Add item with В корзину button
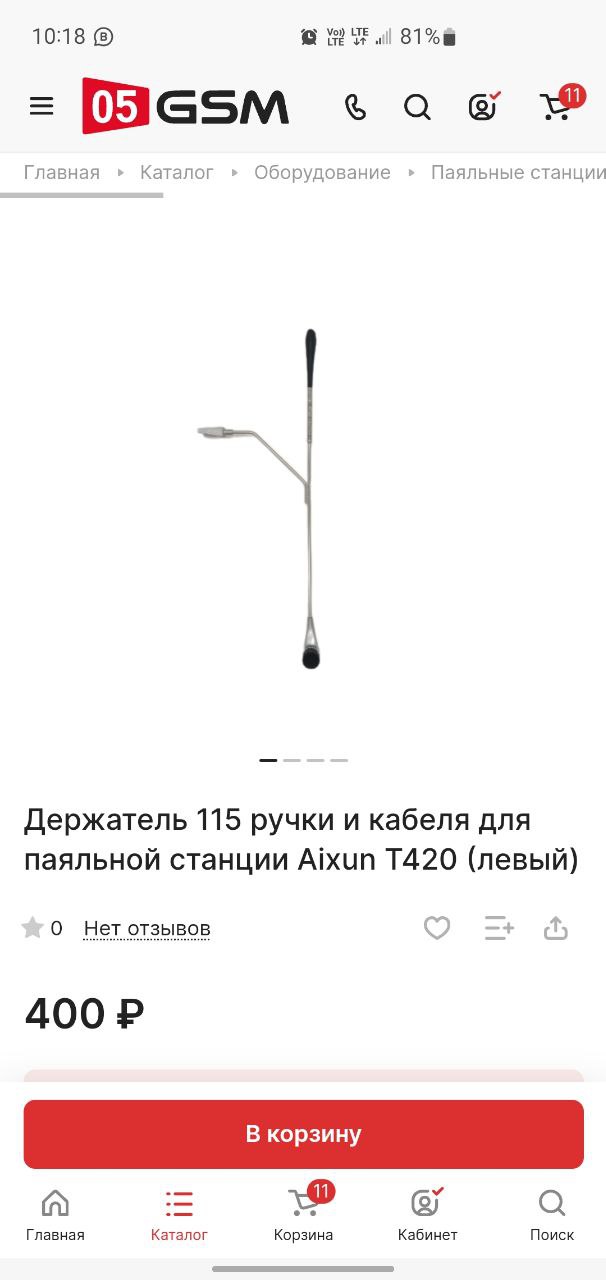Viewport: 606px width, 1280px height. point(304,1134)
